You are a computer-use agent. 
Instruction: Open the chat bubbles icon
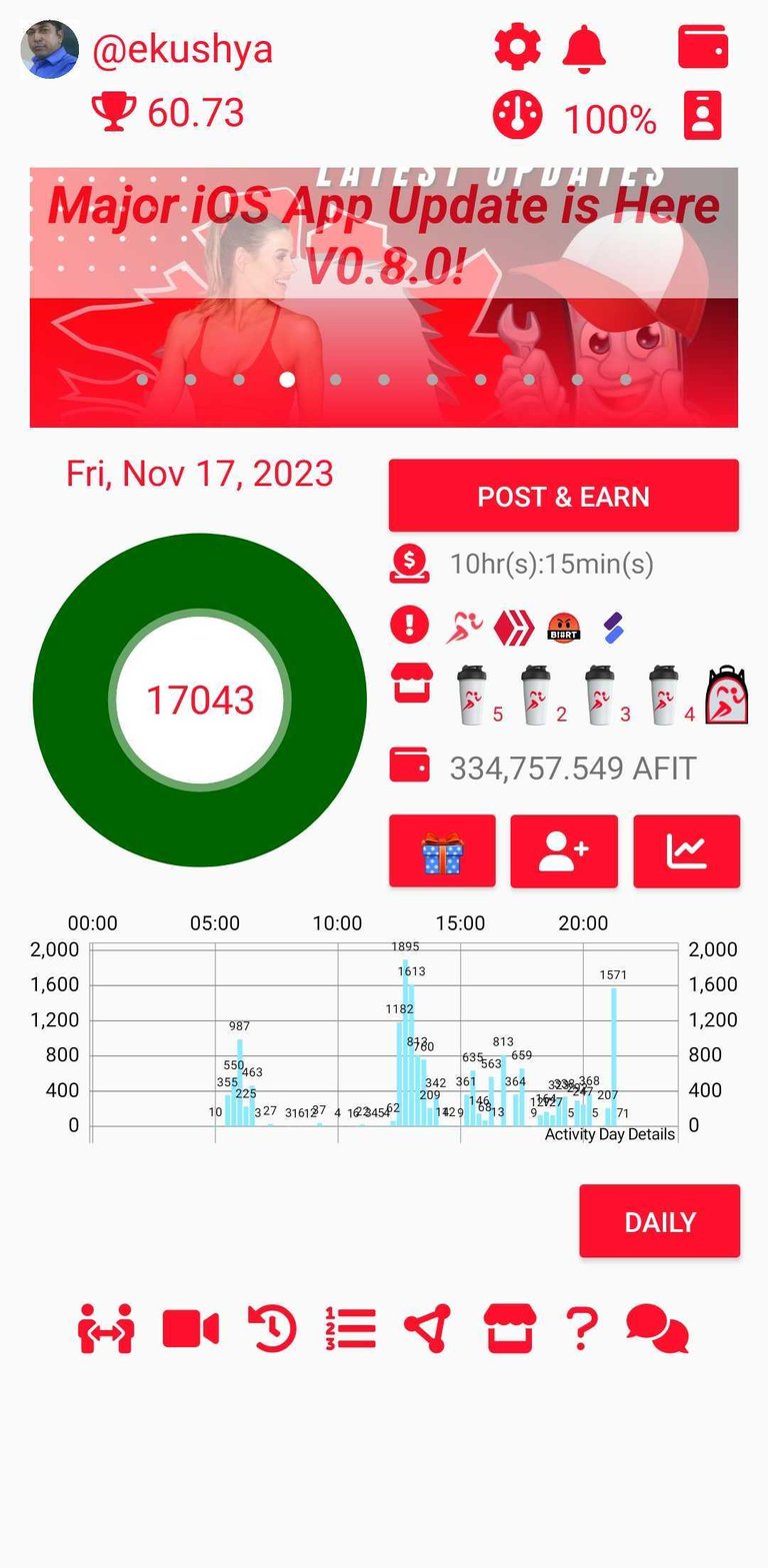(x=657, y=1330)
